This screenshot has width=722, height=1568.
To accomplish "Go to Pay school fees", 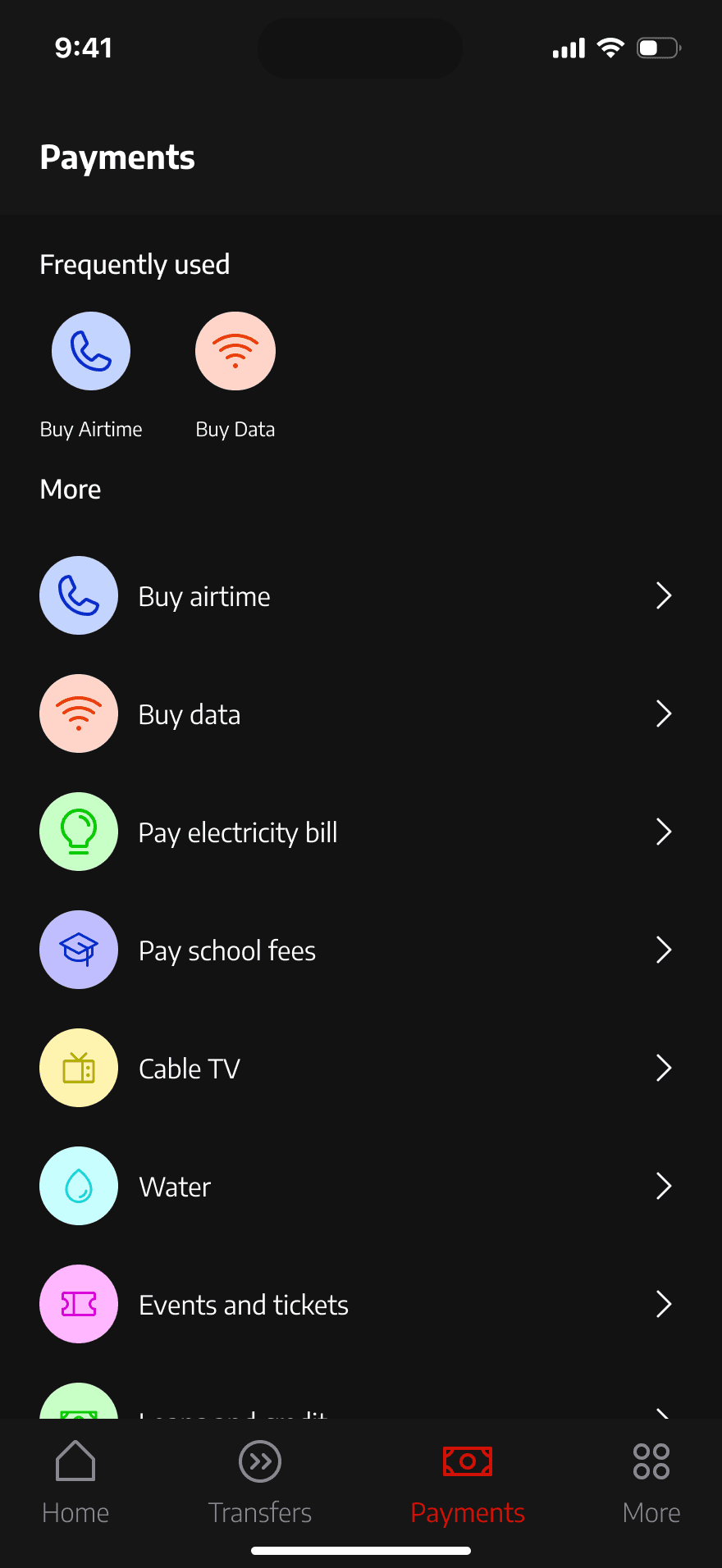I will (355, 950).
